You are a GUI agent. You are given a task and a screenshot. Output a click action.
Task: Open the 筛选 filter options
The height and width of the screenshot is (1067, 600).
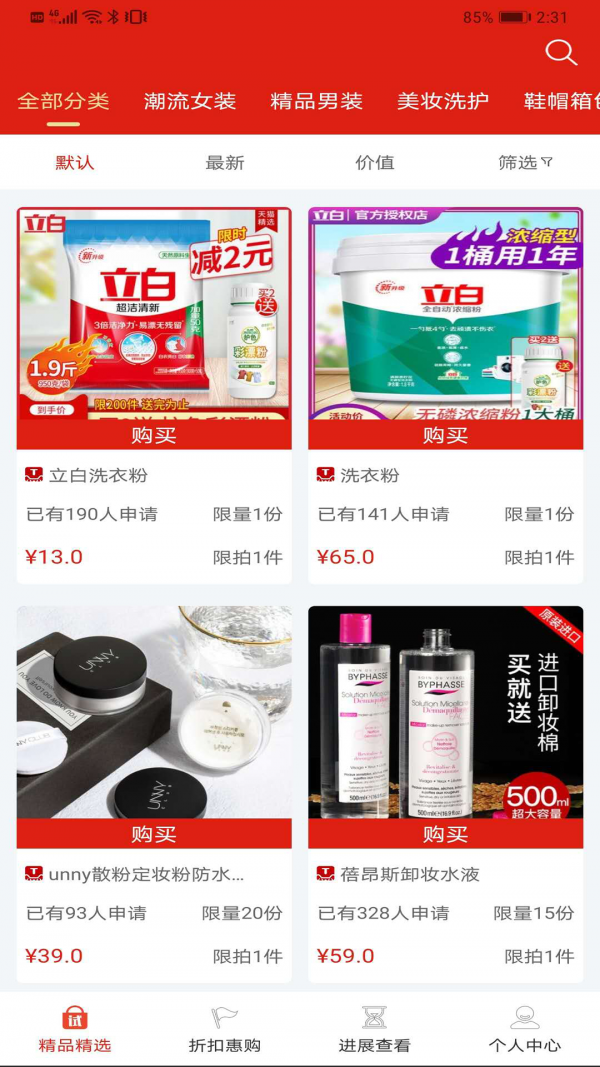point(525,162)
